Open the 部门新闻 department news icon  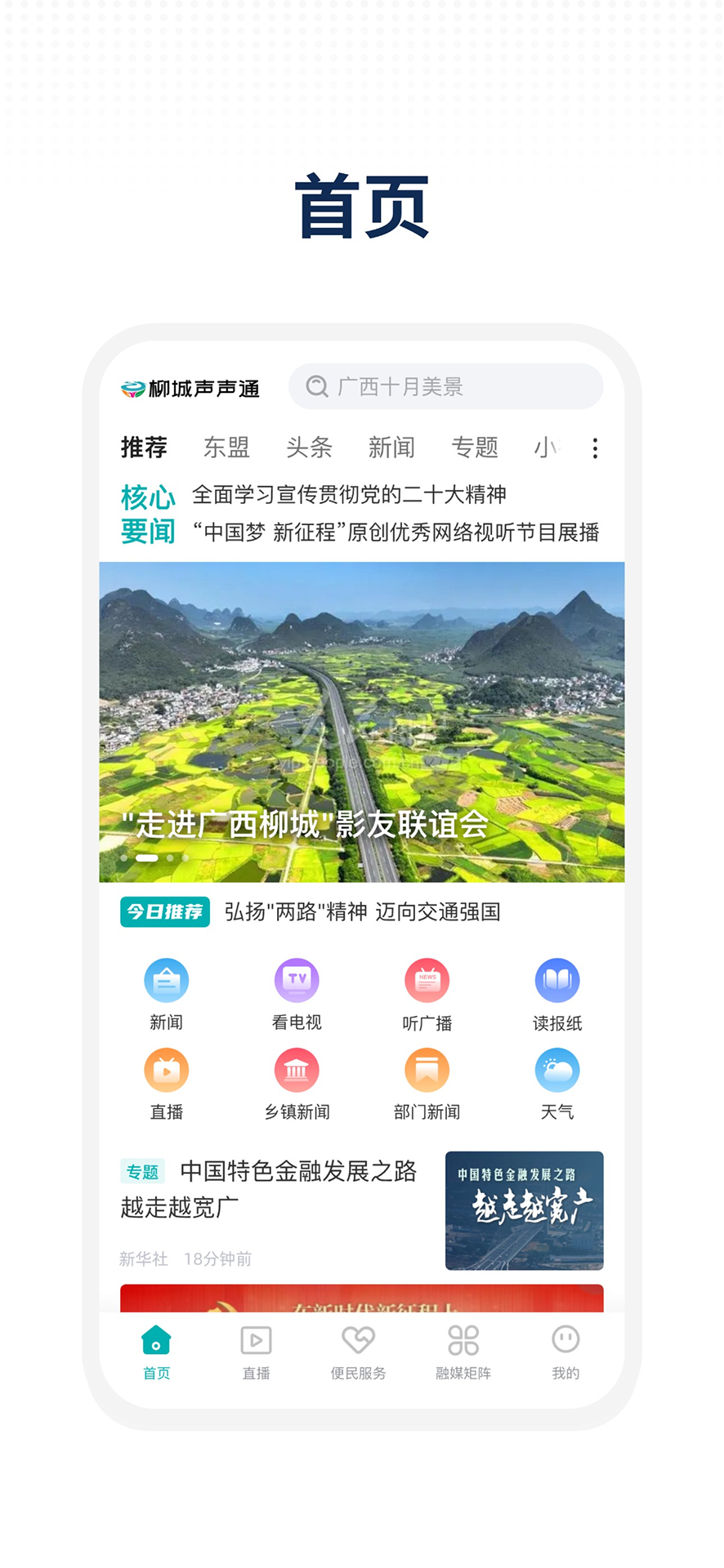(427, 1070)
